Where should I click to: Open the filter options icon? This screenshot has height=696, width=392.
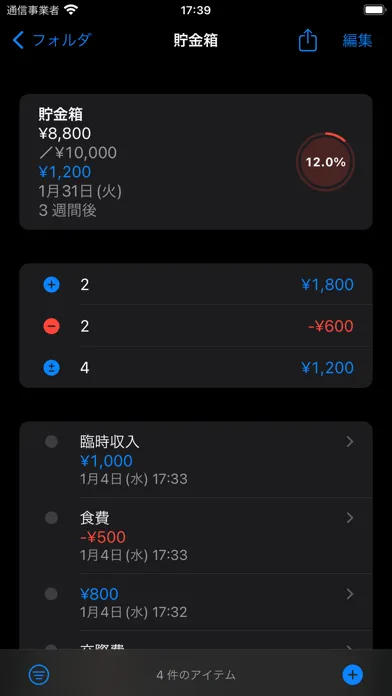[x=39, y=675]
